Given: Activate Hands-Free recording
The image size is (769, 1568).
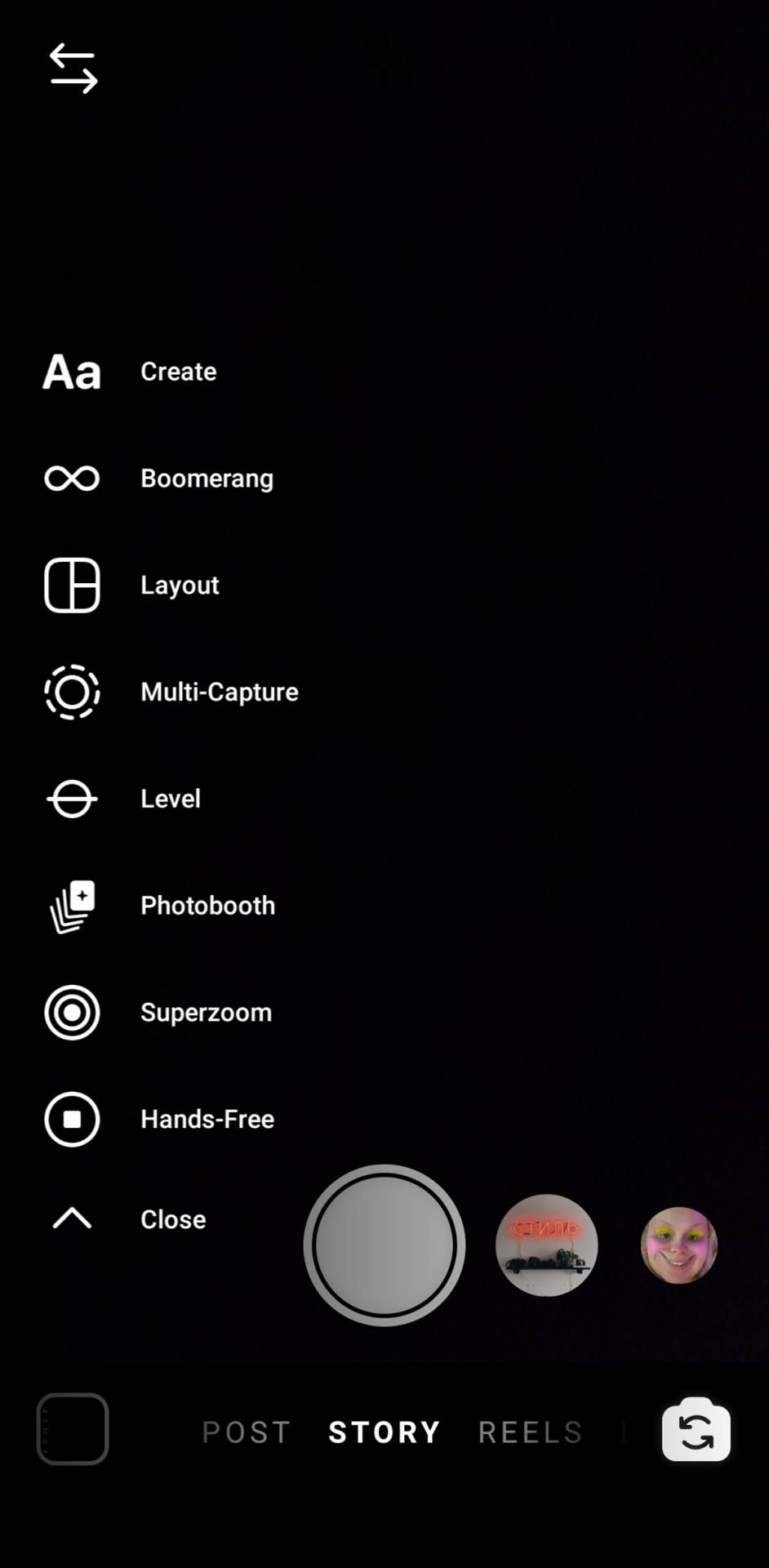Looking at the screenshot, I should [160, 1120].
